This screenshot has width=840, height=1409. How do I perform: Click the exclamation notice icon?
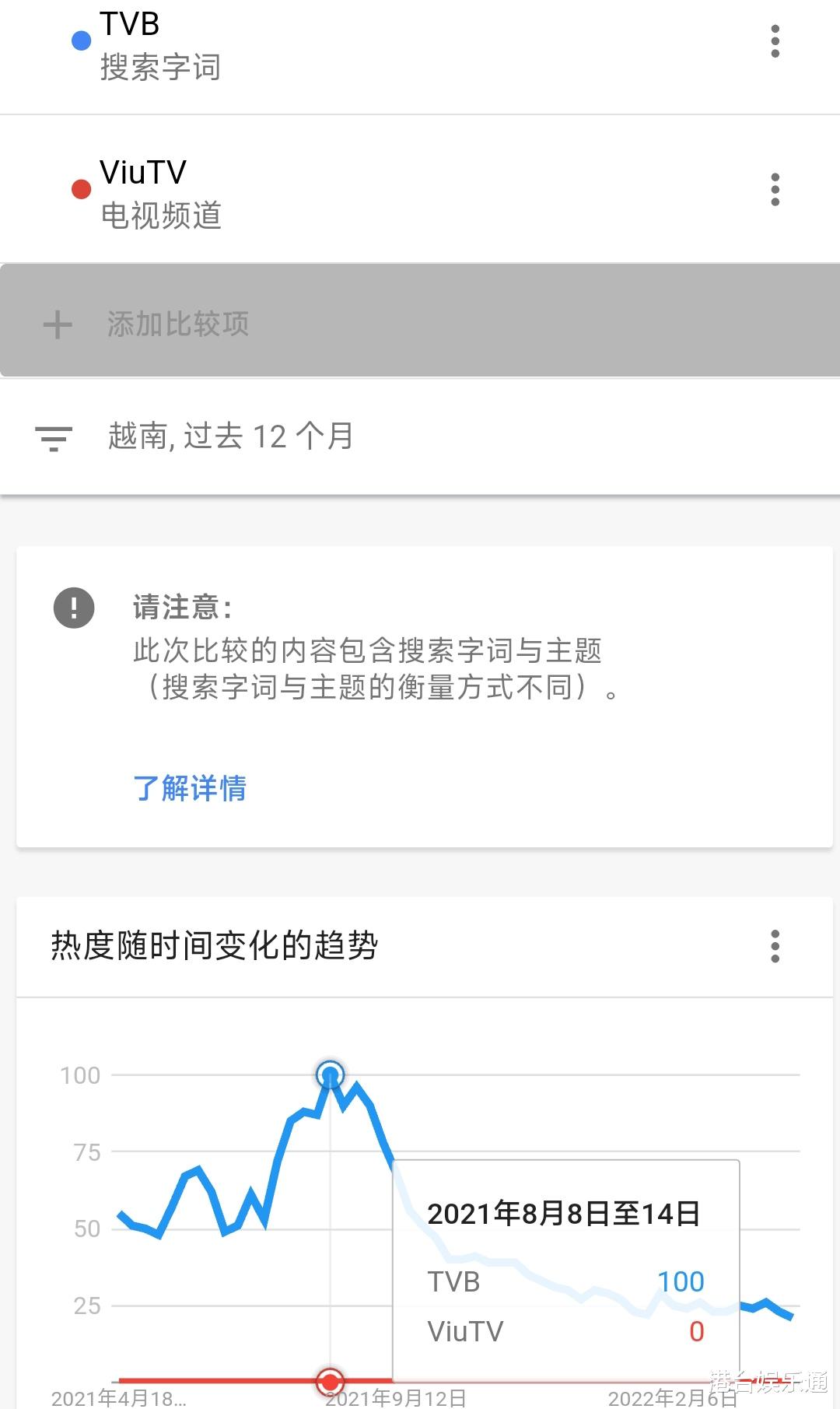pos(72,609)
